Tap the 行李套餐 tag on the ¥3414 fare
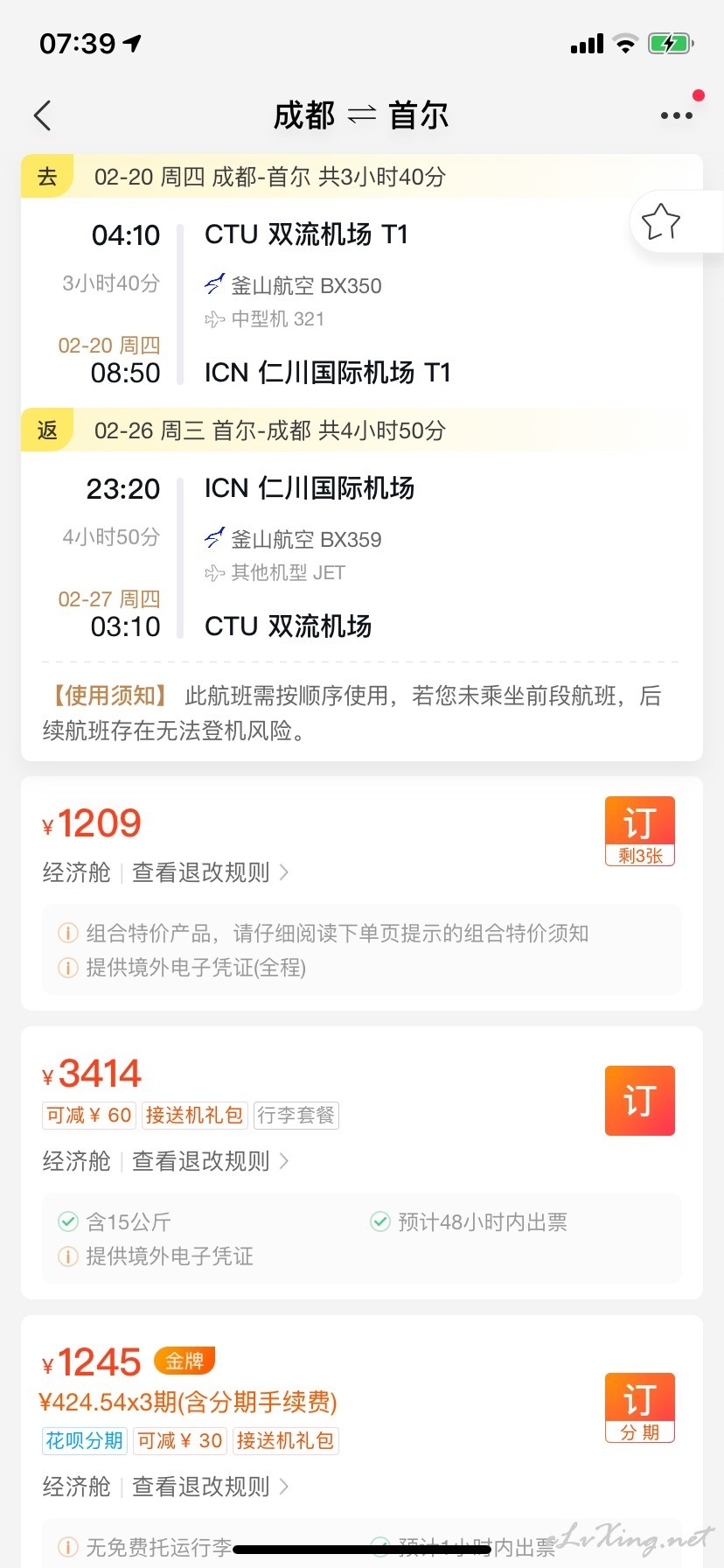This screenshot has width=724, height=1568. coord(296,1116)
